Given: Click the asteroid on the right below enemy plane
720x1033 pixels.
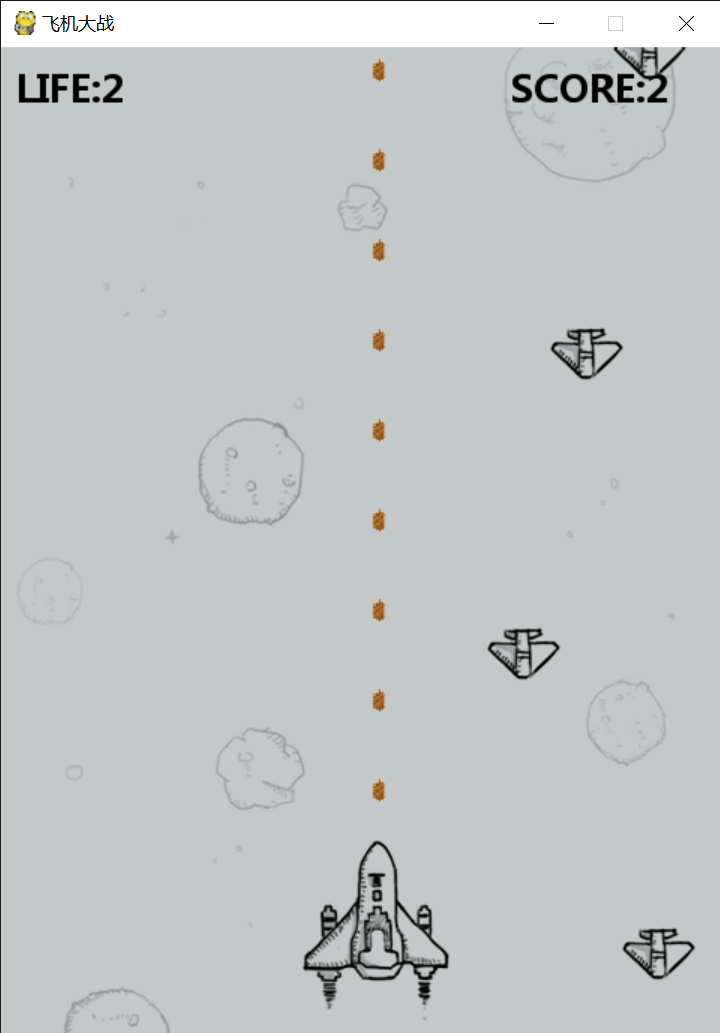Looking at the screenshot, I should point(624,722).
